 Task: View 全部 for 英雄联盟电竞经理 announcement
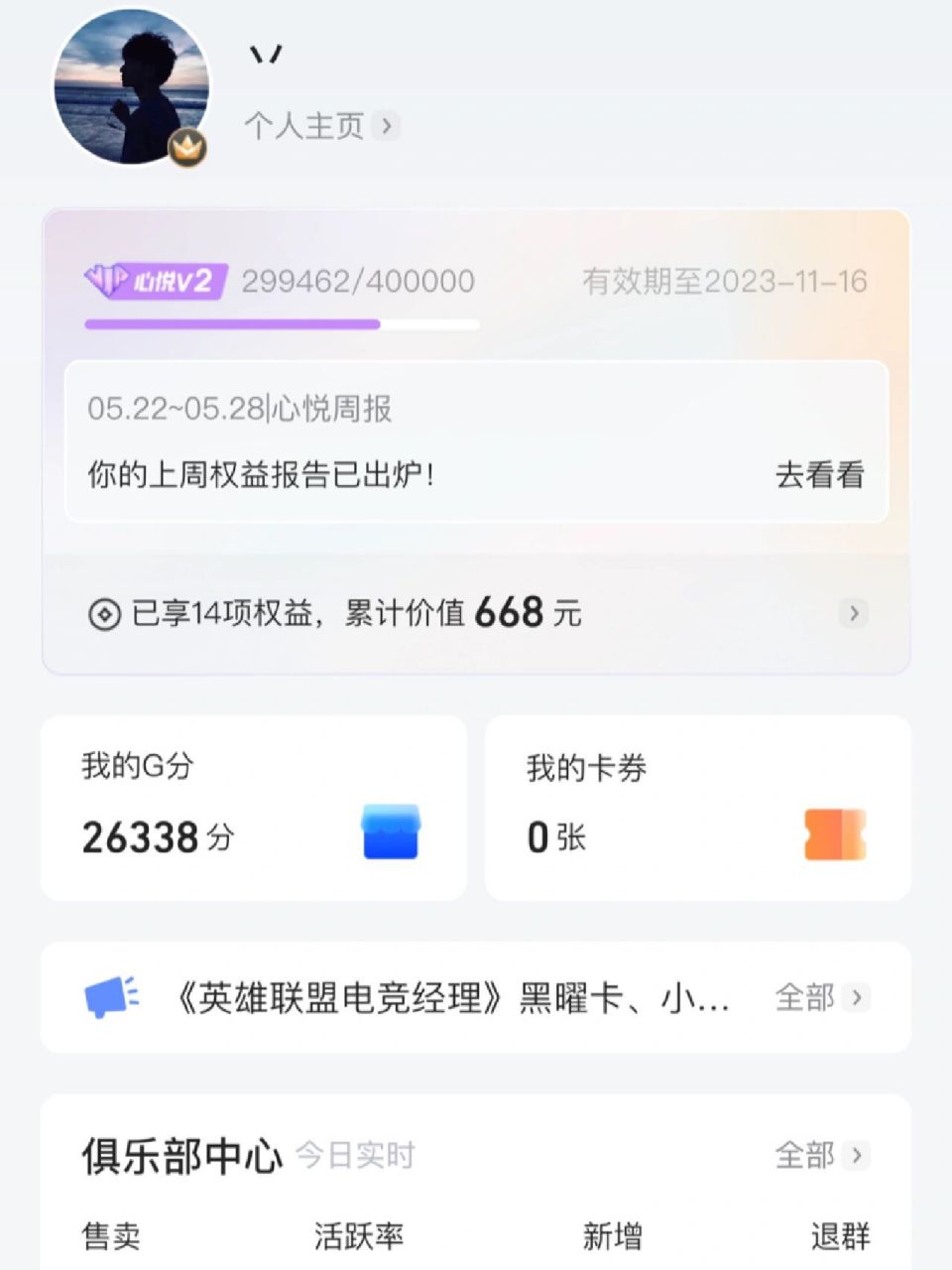coord(821,997)
